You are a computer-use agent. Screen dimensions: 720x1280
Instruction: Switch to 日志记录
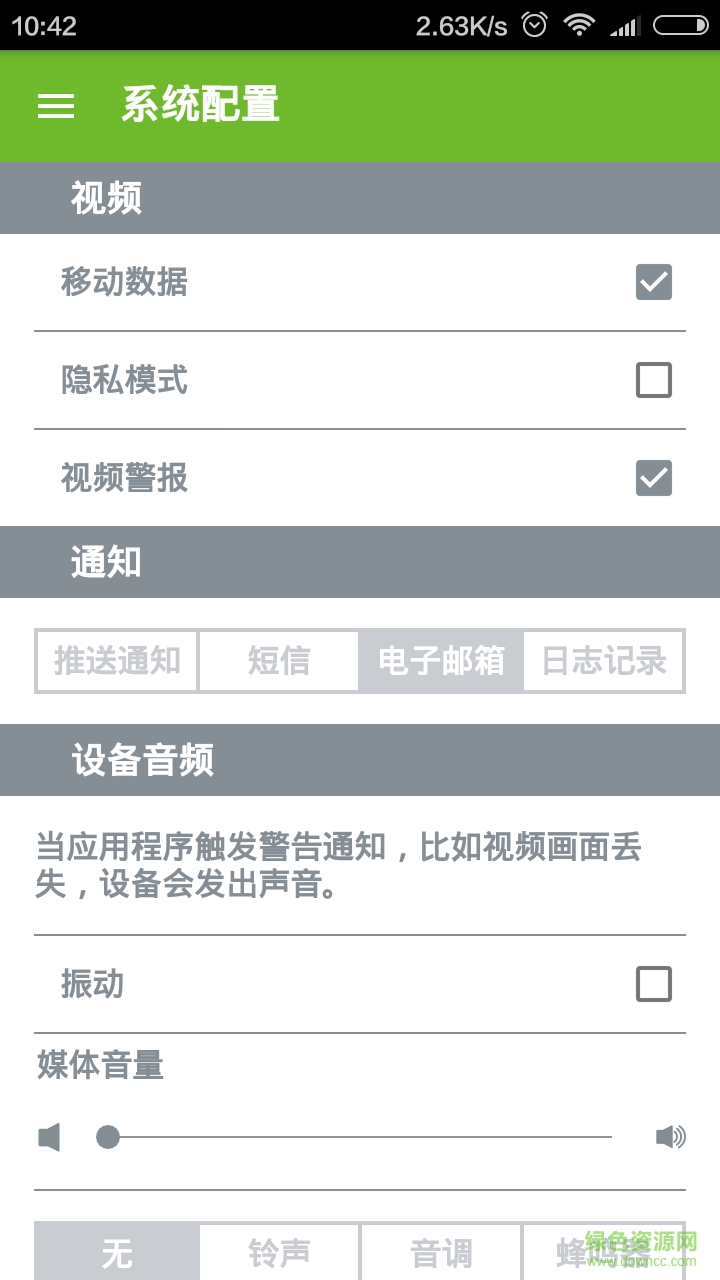[x=604, y=661]
